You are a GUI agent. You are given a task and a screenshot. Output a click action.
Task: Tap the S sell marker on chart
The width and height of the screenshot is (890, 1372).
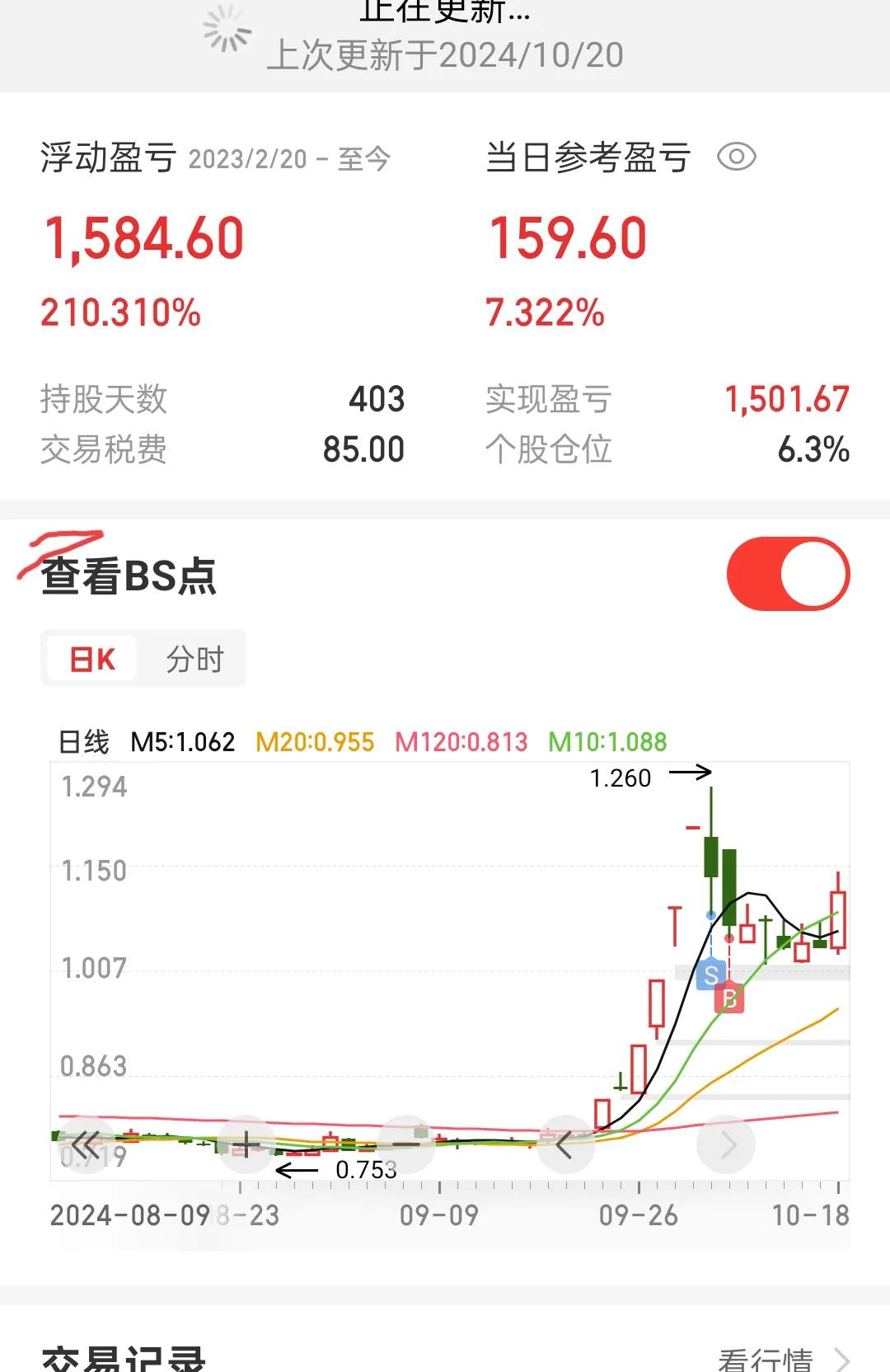pos(711,975)
